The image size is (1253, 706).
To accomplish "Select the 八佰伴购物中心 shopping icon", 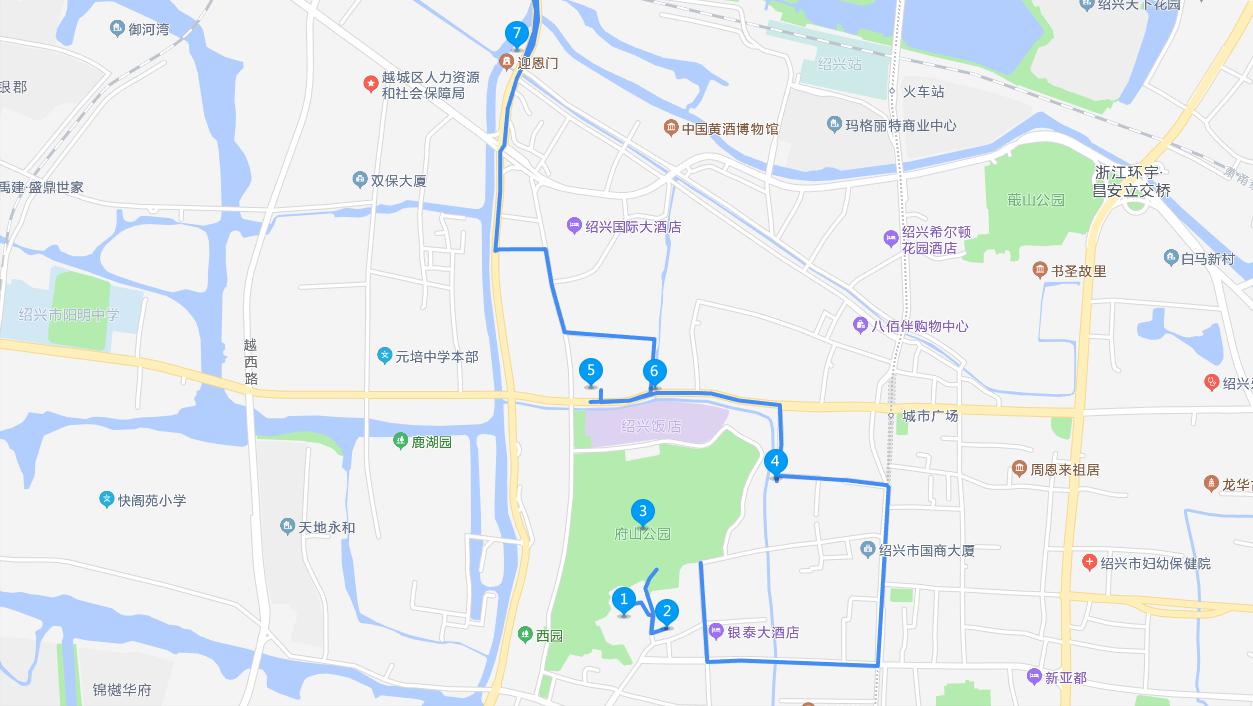I will coord(860,325).
